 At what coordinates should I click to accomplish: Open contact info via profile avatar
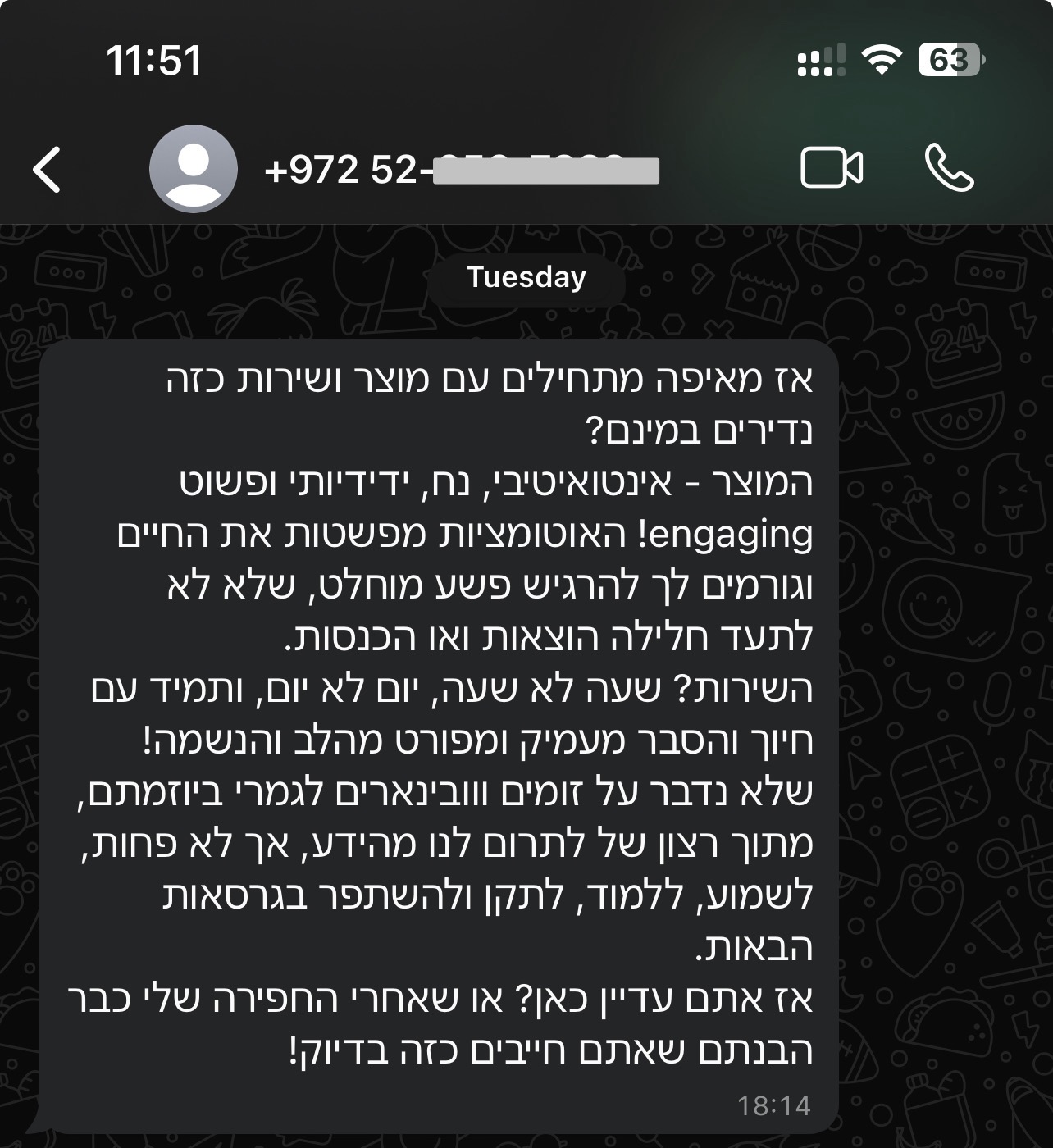193,170
